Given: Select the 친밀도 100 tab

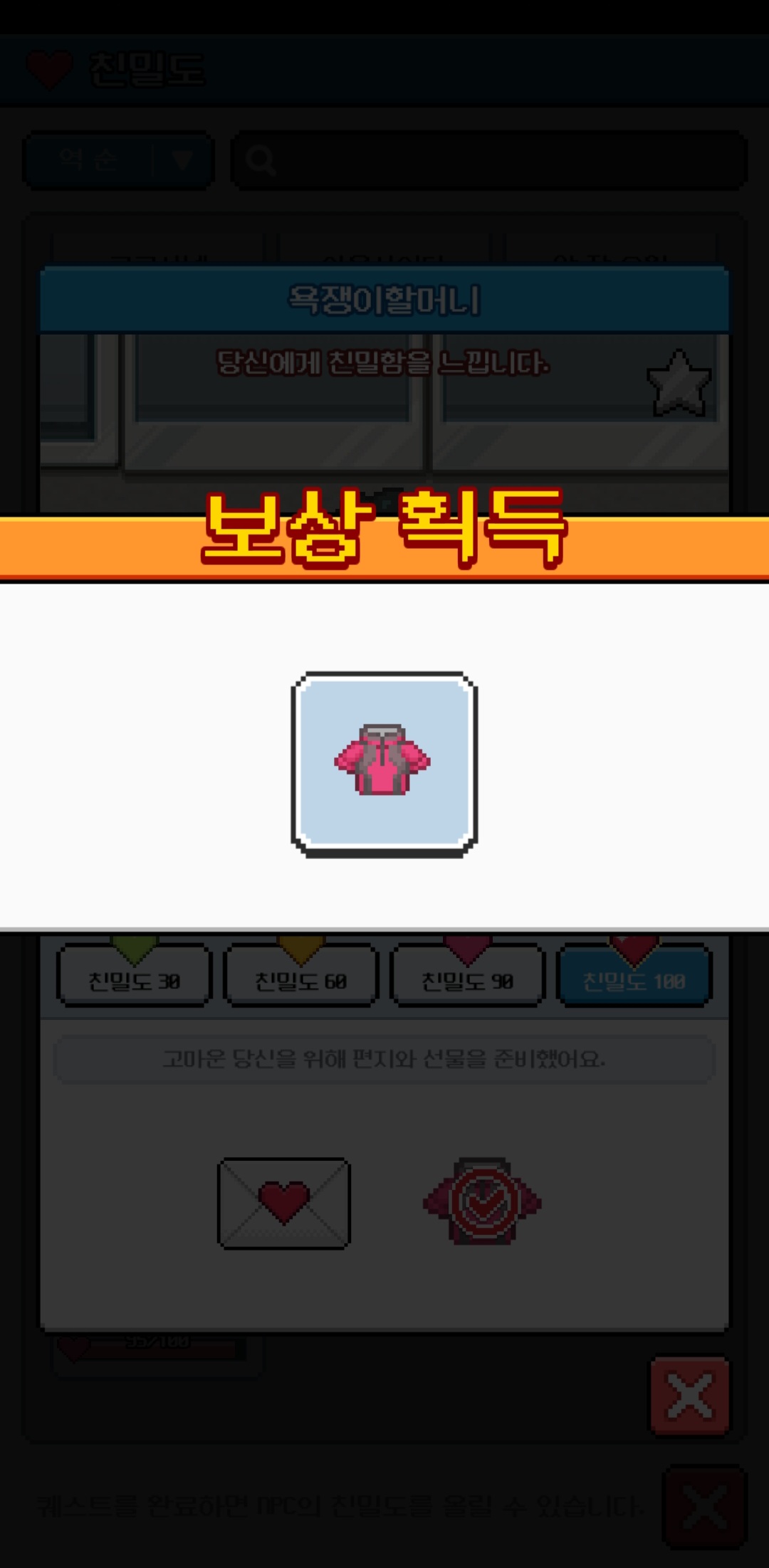Looking at the screenshot, I should click(x=634, y=981).
